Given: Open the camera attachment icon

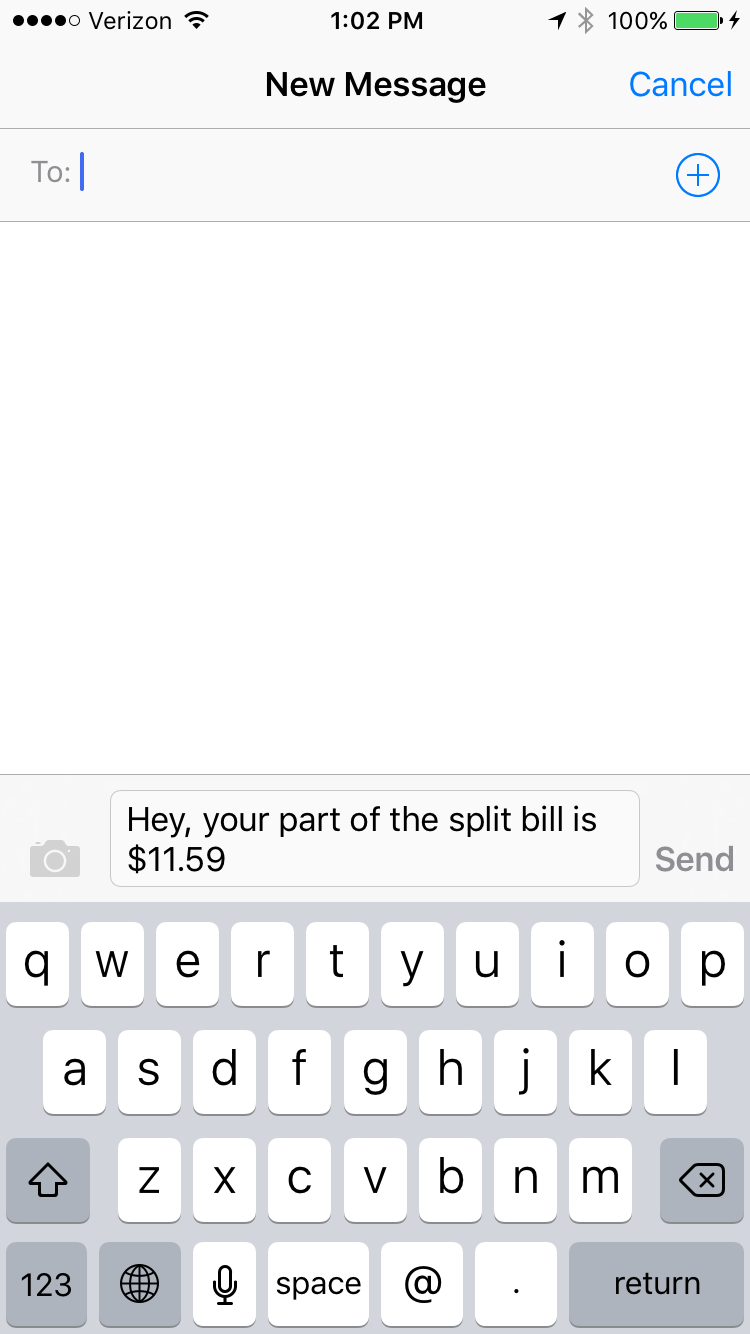Looking at the screenshot, I should point(55,858).
